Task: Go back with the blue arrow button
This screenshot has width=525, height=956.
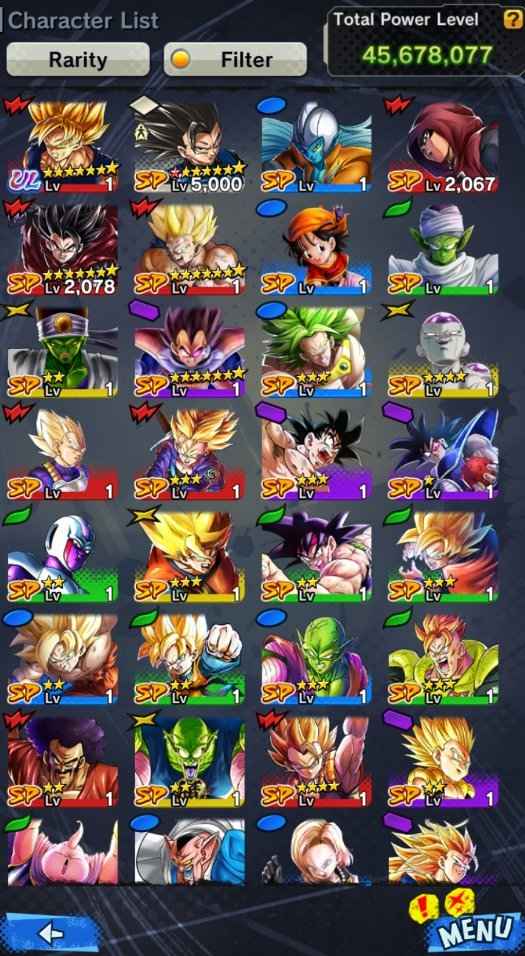Action: (51, 932)
